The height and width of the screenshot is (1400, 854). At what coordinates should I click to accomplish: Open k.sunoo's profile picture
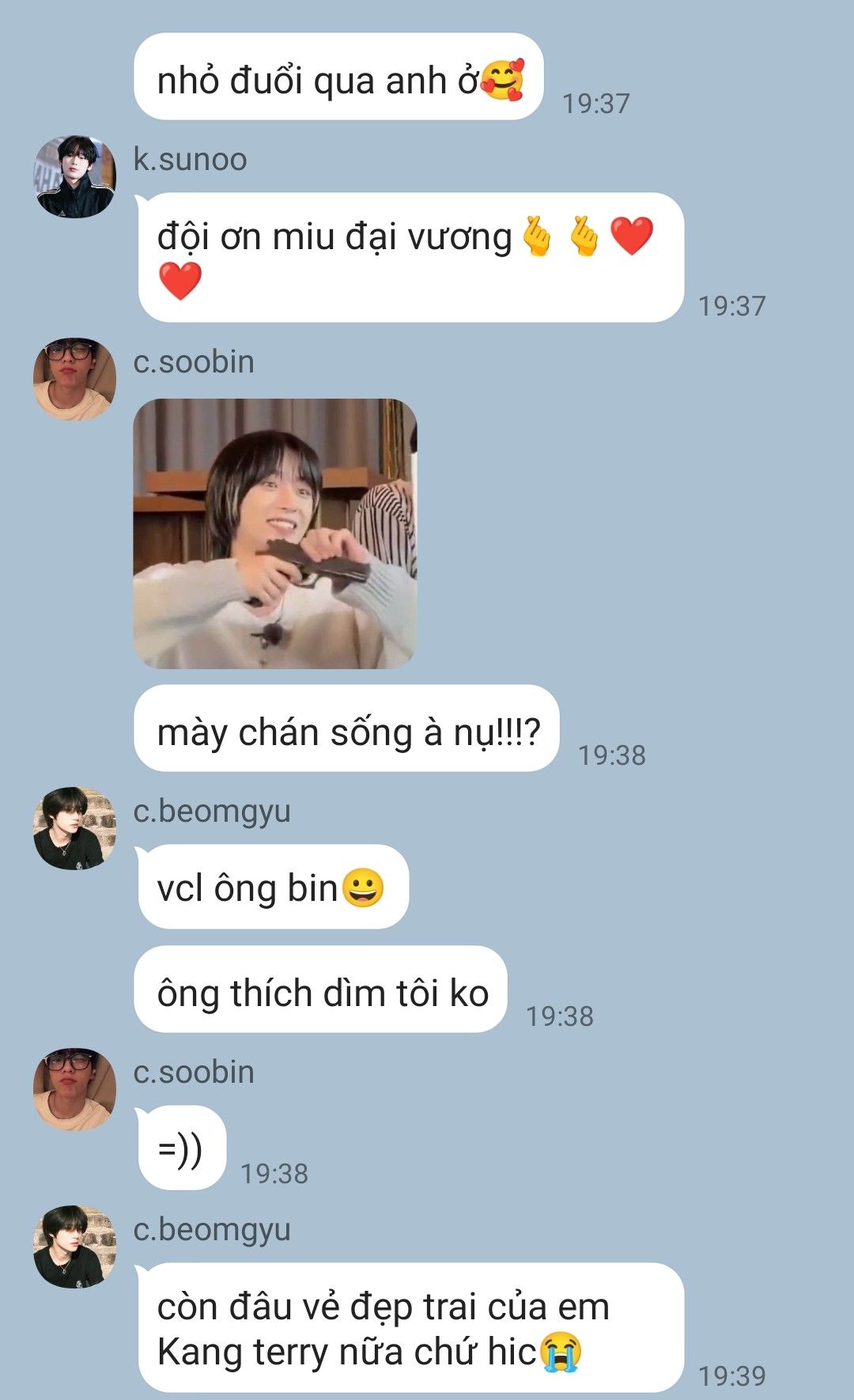74,176
